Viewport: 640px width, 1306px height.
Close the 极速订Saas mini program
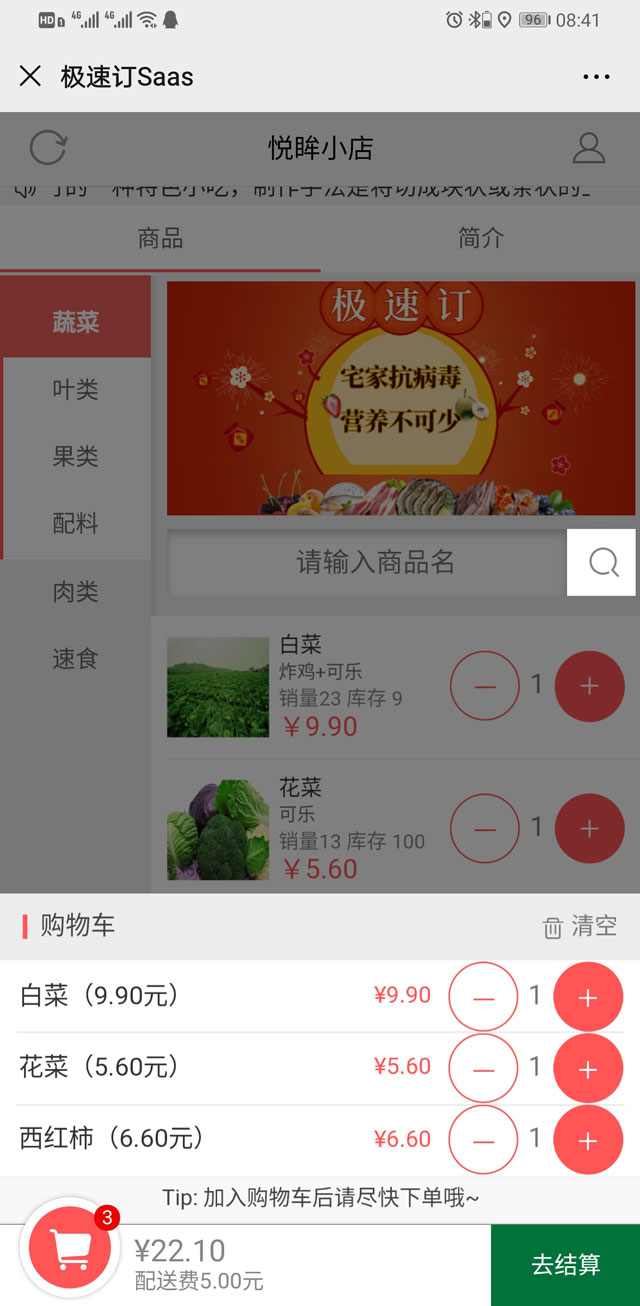30,76
